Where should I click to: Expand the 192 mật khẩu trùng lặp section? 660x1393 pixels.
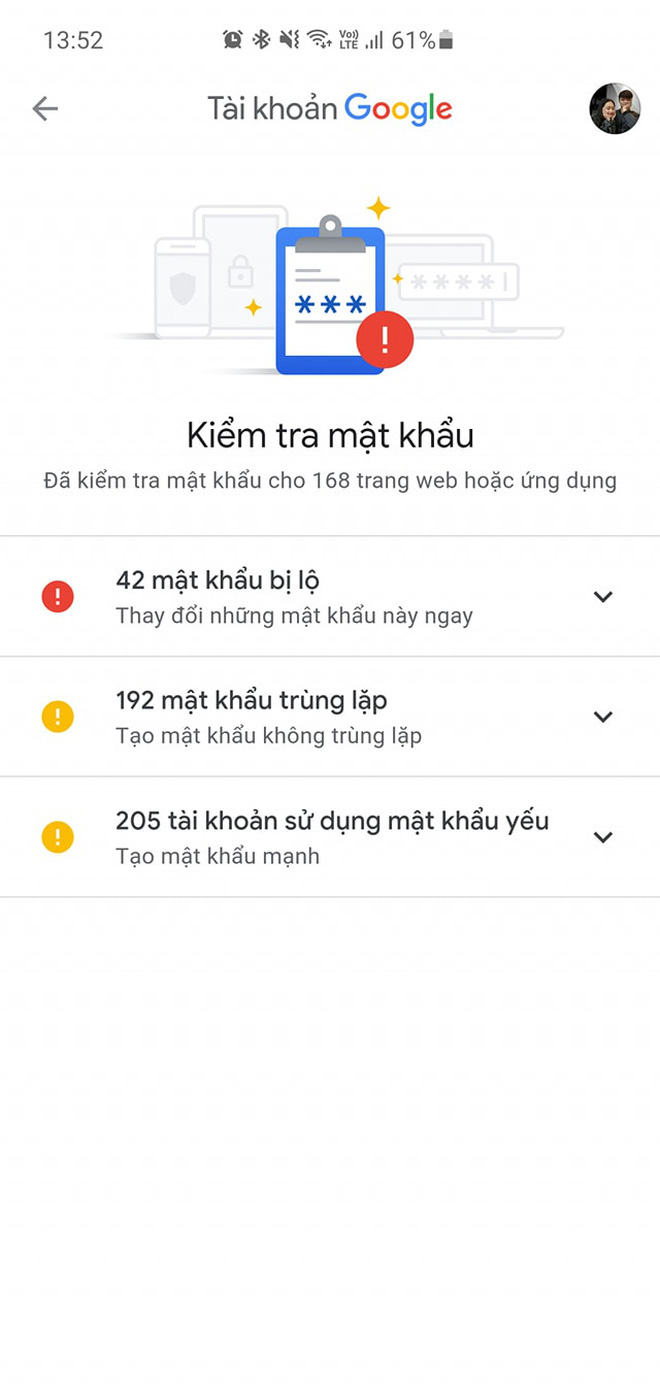602,717
